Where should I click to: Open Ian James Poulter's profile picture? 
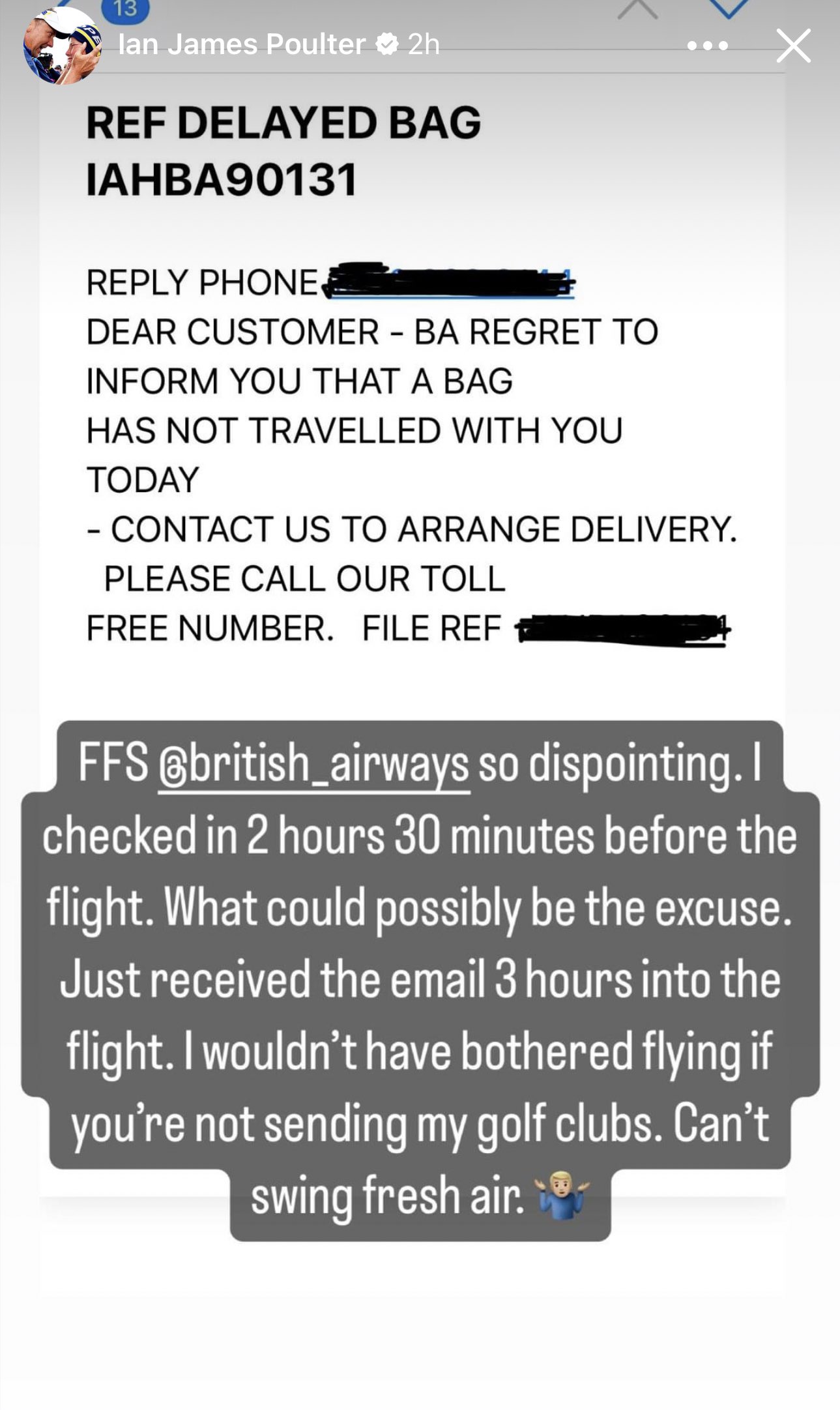62,47
